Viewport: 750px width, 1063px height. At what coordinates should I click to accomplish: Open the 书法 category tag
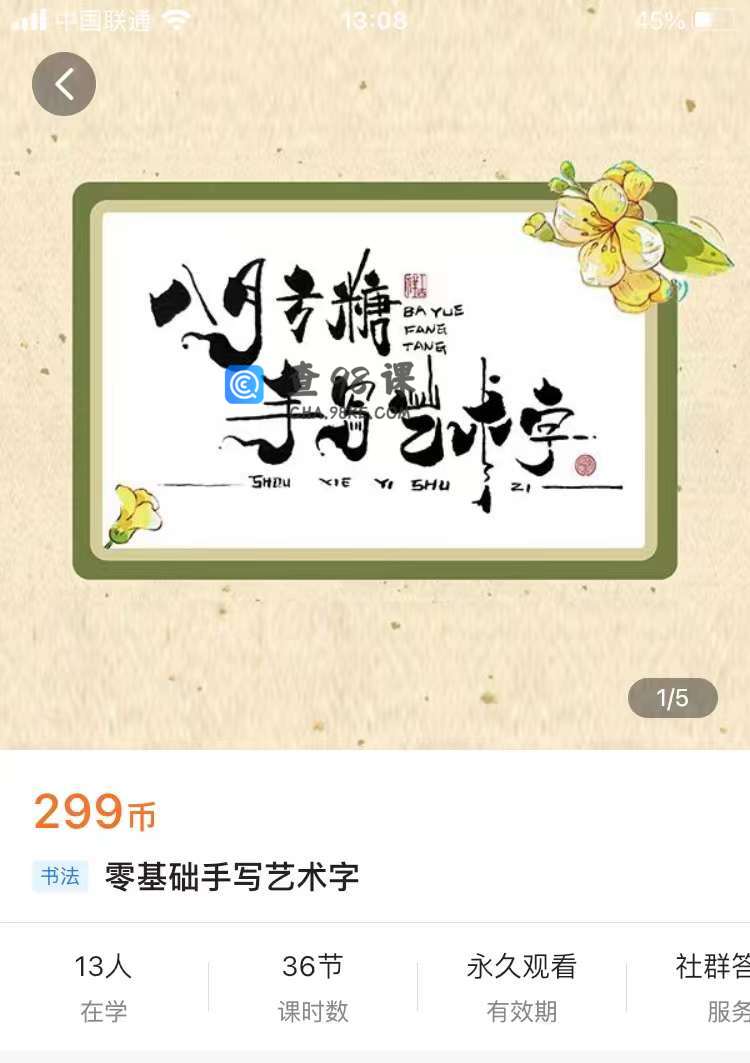point(60,877)
